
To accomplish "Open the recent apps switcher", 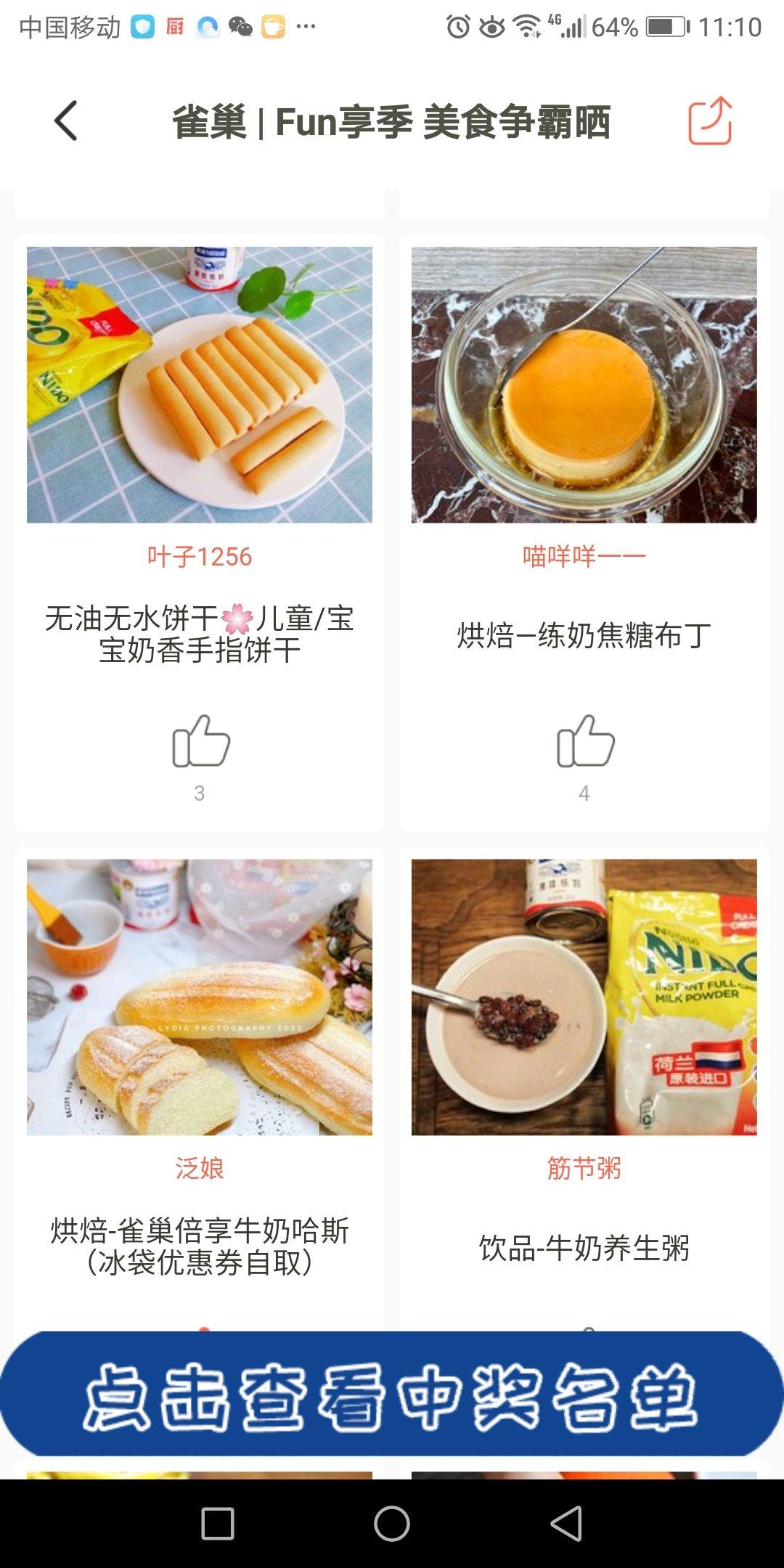I will [x=218, y=1523].
